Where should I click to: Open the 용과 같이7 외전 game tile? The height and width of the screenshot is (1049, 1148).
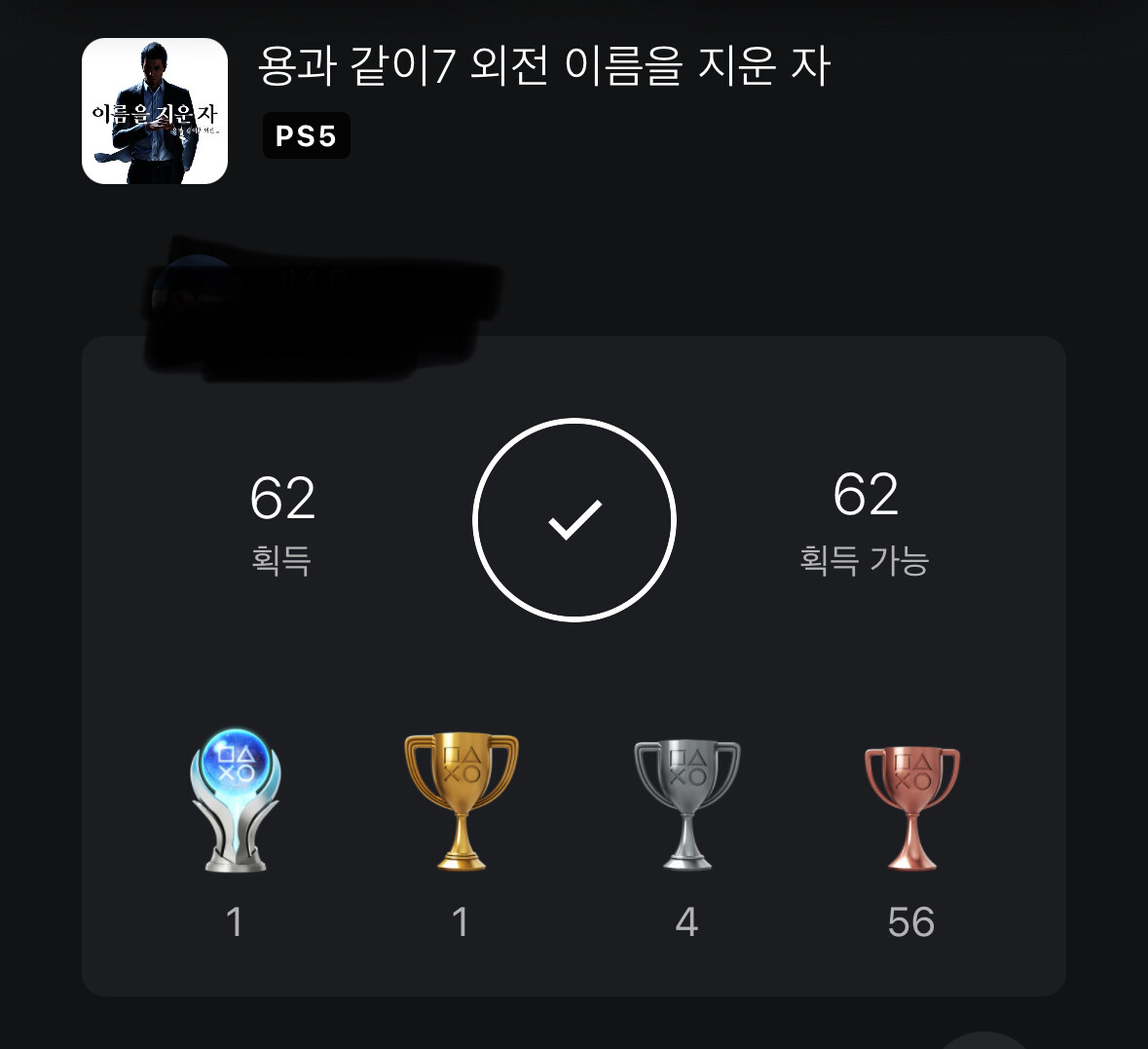pyautogui.click(x=155, y=111)
